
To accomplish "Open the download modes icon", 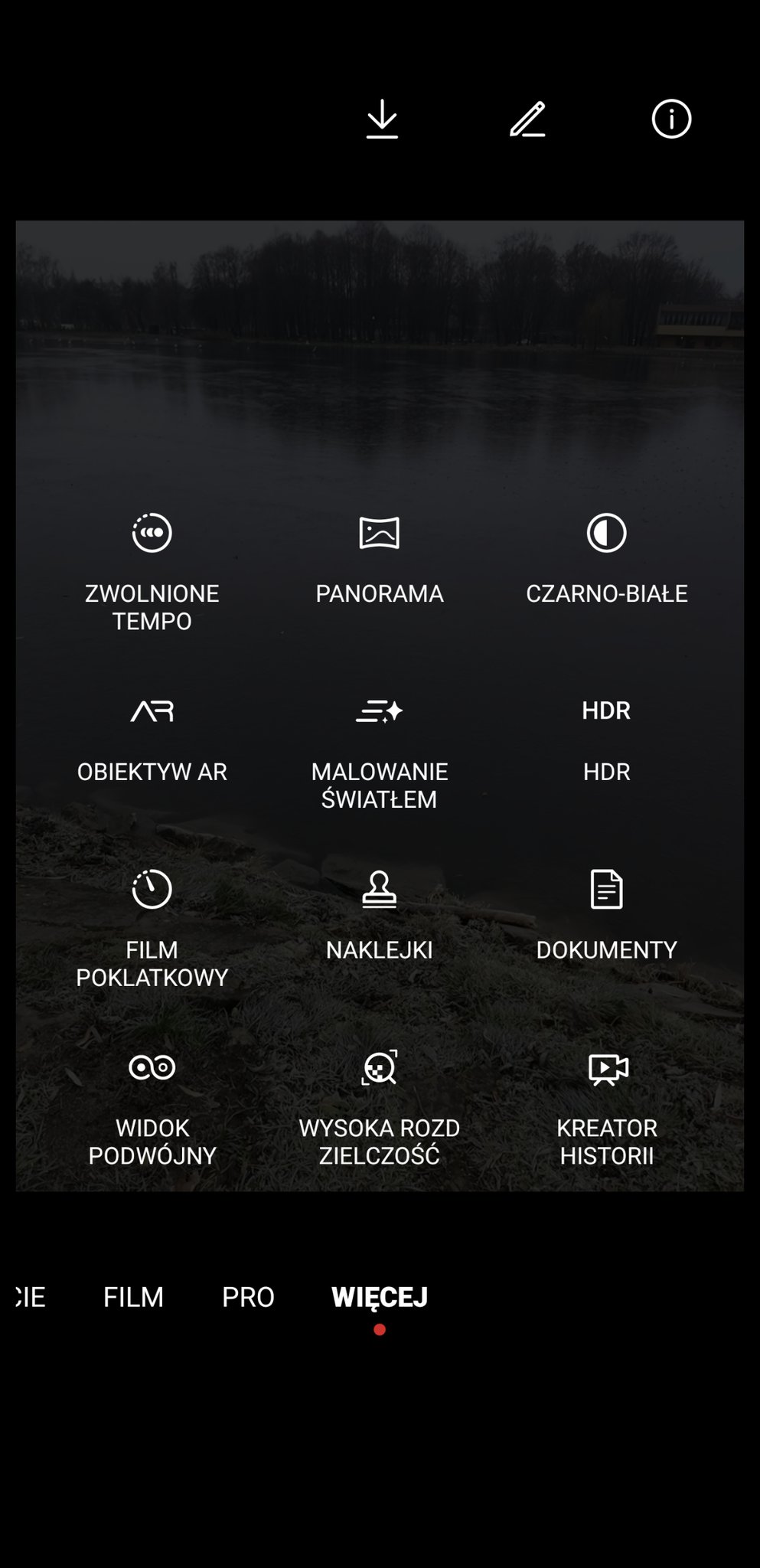I will [382, 119].
